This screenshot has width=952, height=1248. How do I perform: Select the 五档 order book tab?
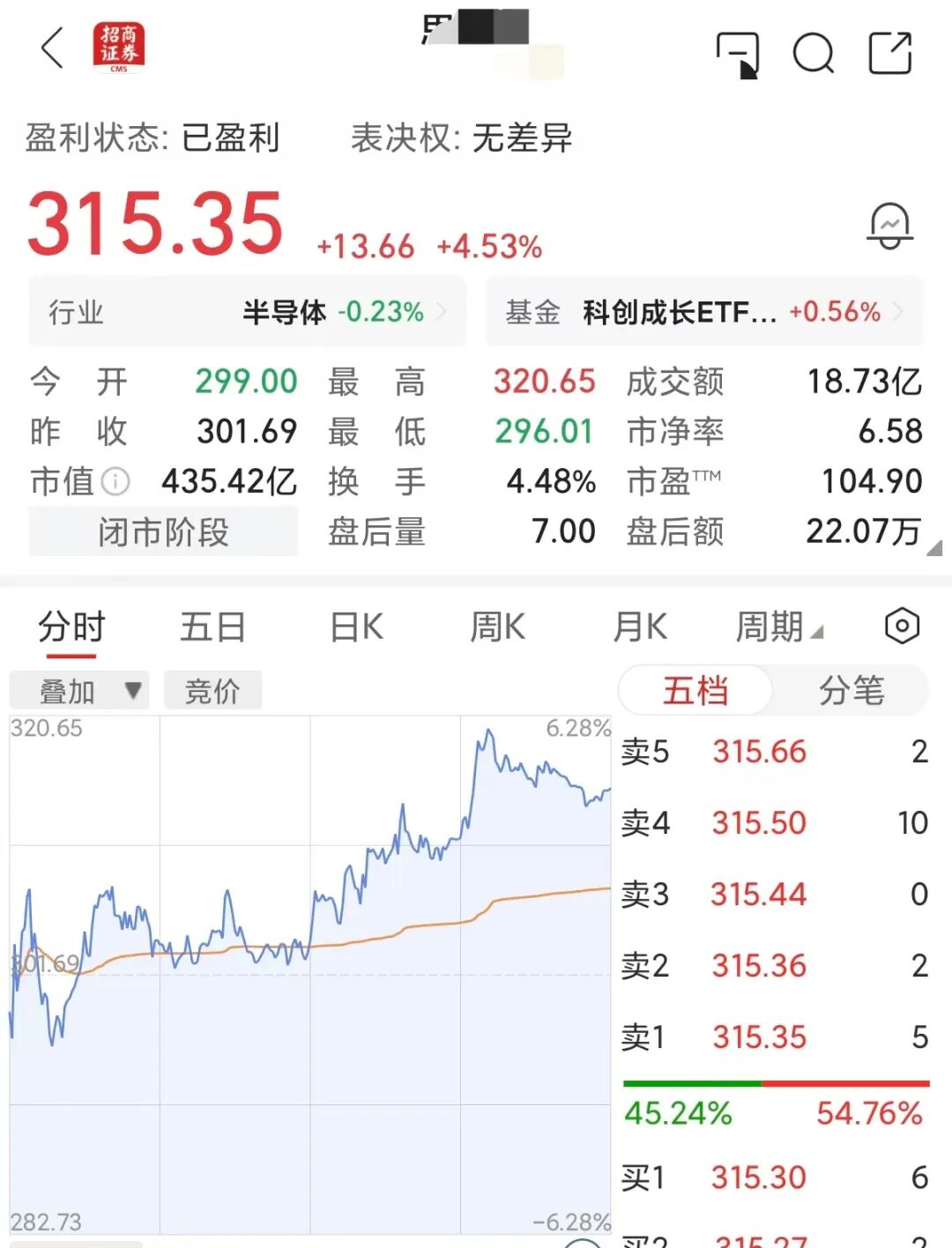695,690
